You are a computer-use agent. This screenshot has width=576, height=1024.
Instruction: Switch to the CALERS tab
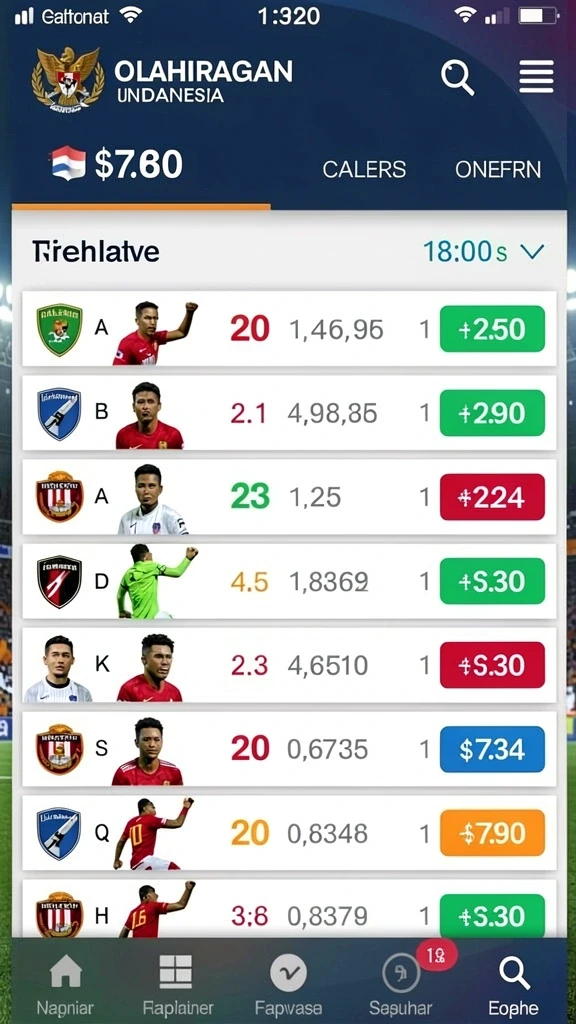tap(364, 169)
